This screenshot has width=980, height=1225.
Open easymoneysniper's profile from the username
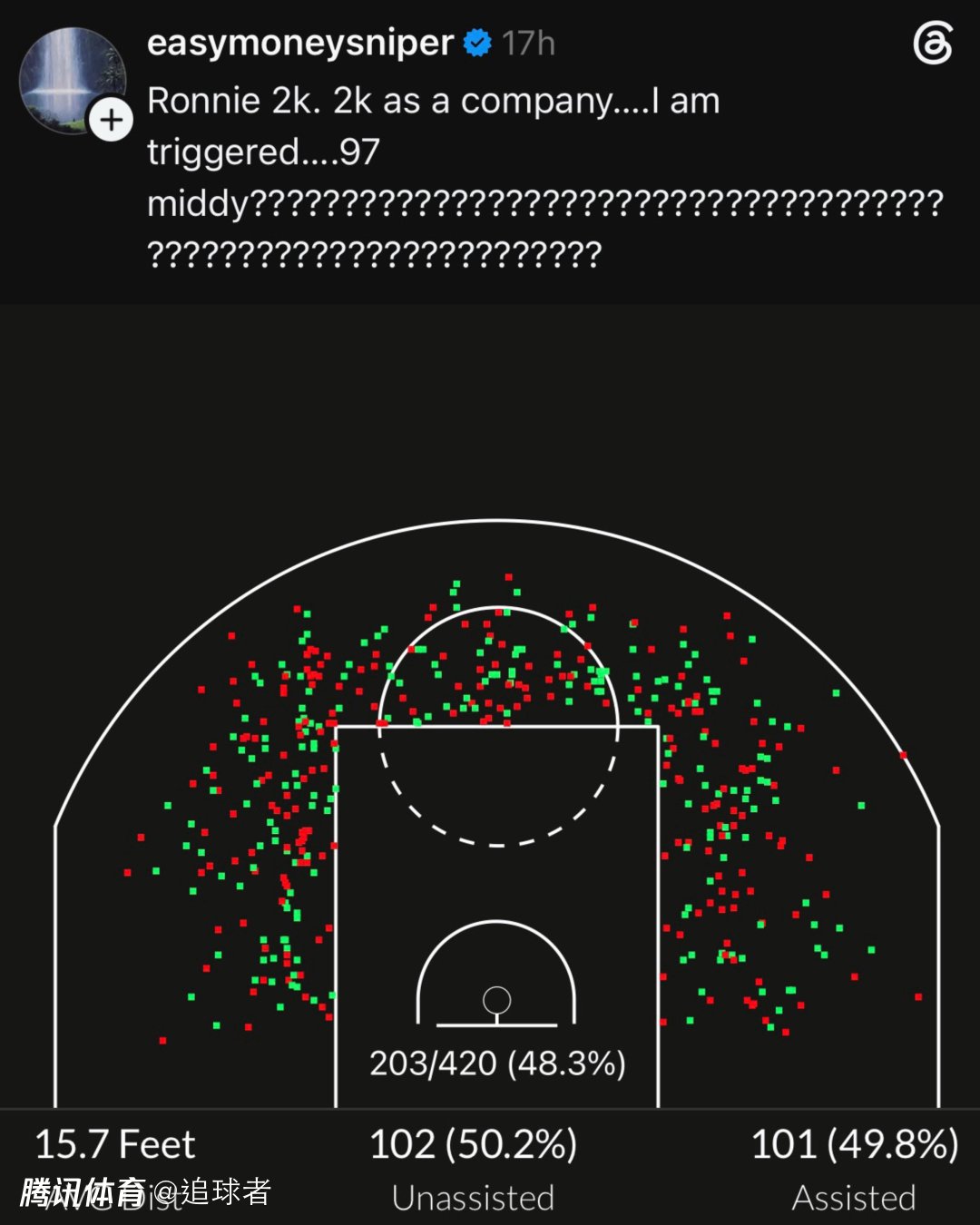point(300,43)
